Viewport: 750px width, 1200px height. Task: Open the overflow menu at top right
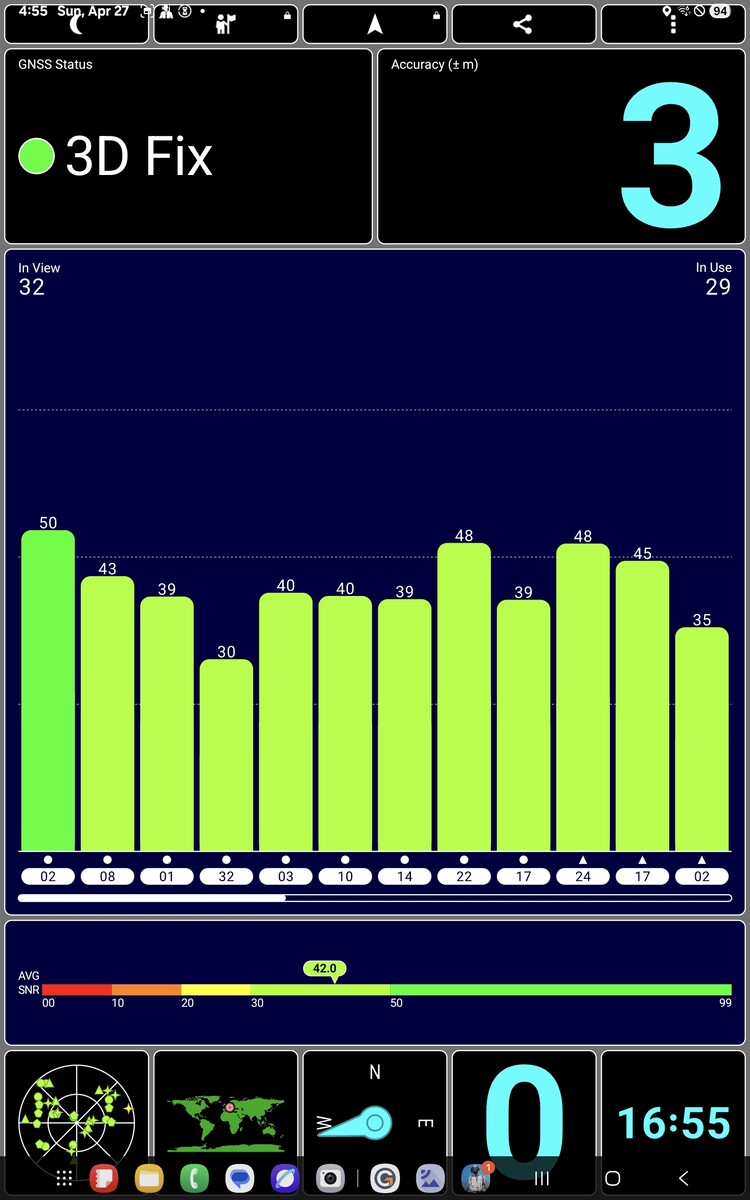pos(672,25)
